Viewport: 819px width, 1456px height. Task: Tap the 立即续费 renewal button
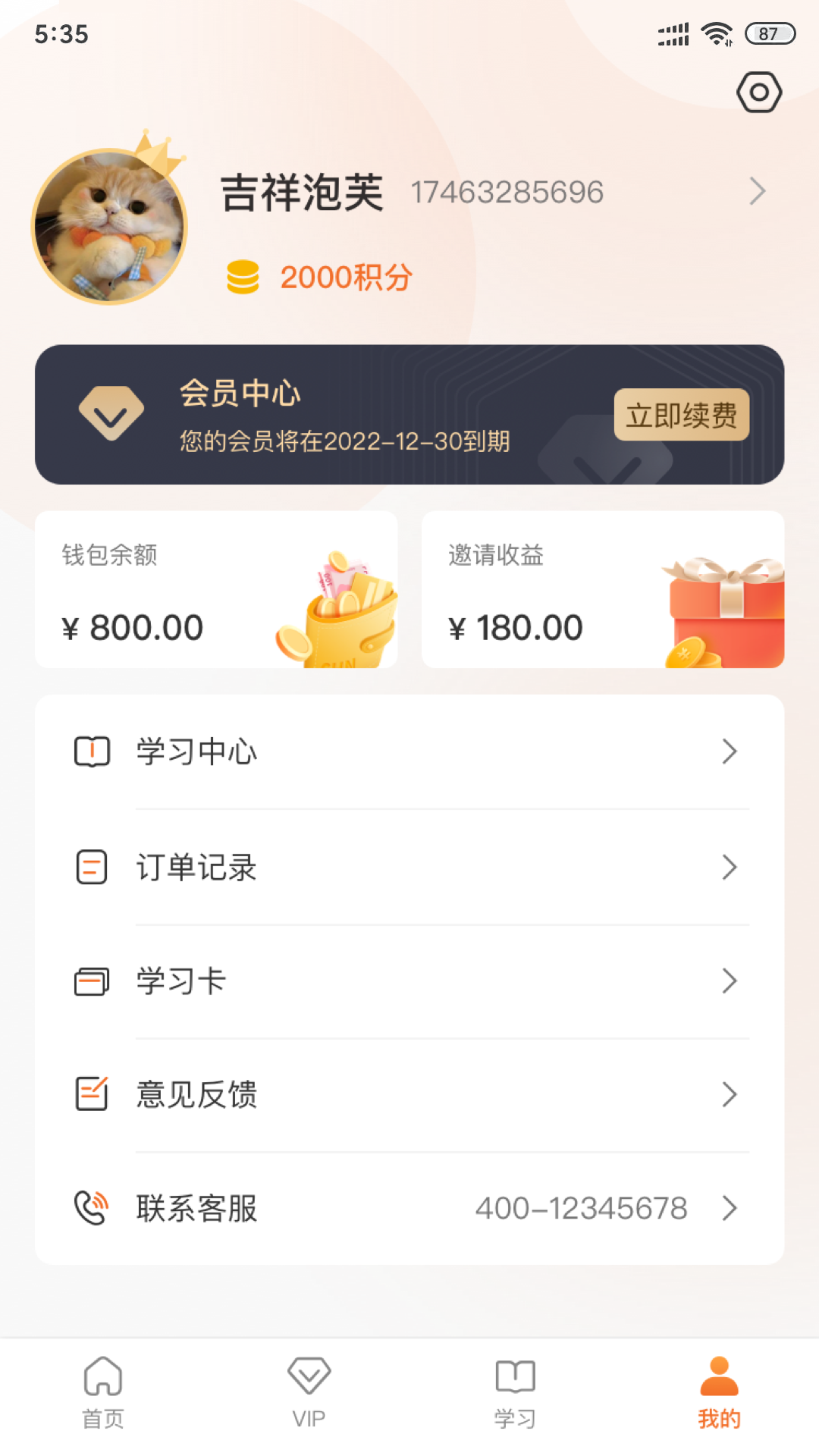pos(682,416)
